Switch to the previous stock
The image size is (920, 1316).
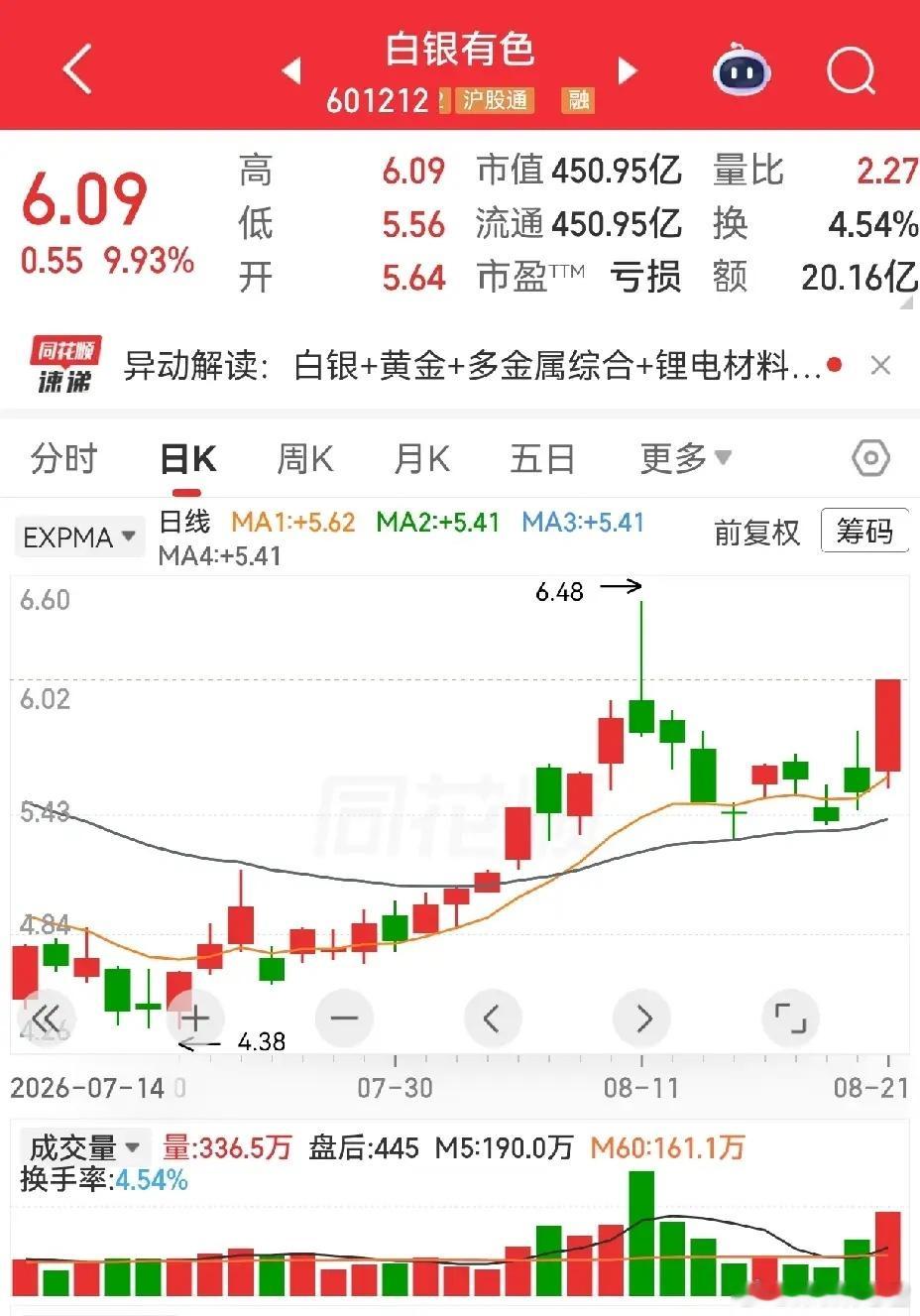[290, 70]
